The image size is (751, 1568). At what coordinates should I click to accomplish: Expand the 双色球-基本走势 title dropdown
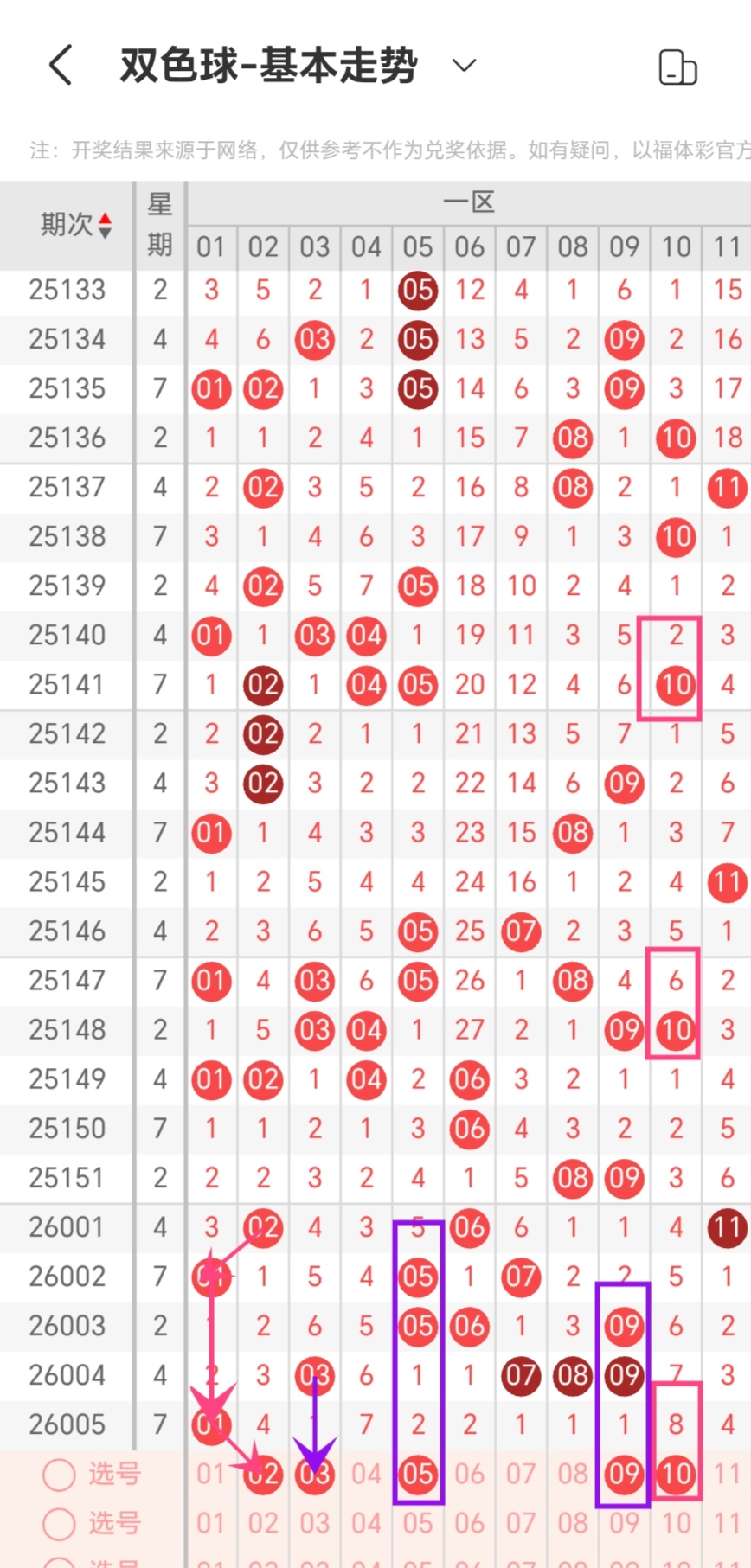pyautogui.click(x=465, y=66)
